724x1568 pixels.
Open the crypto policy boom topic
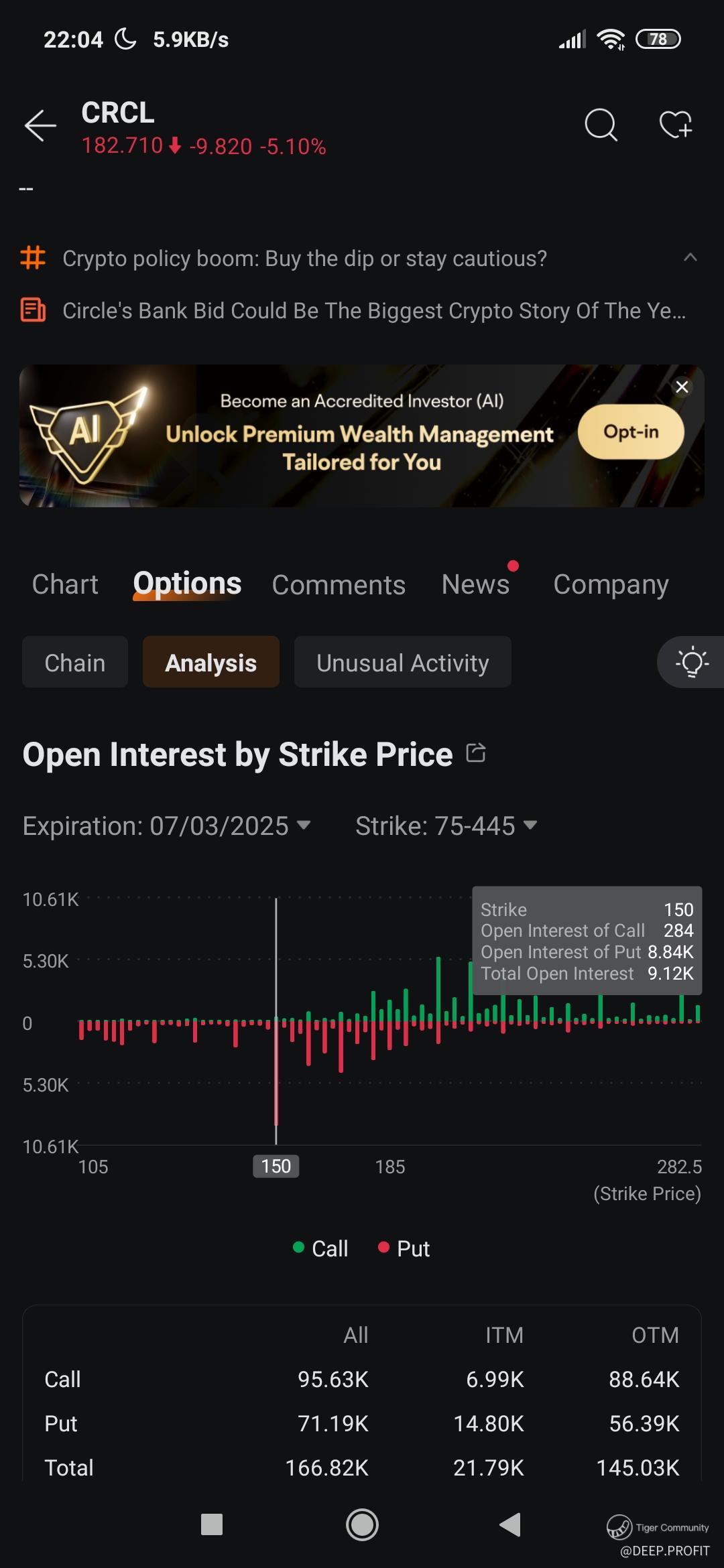point(304,259)
